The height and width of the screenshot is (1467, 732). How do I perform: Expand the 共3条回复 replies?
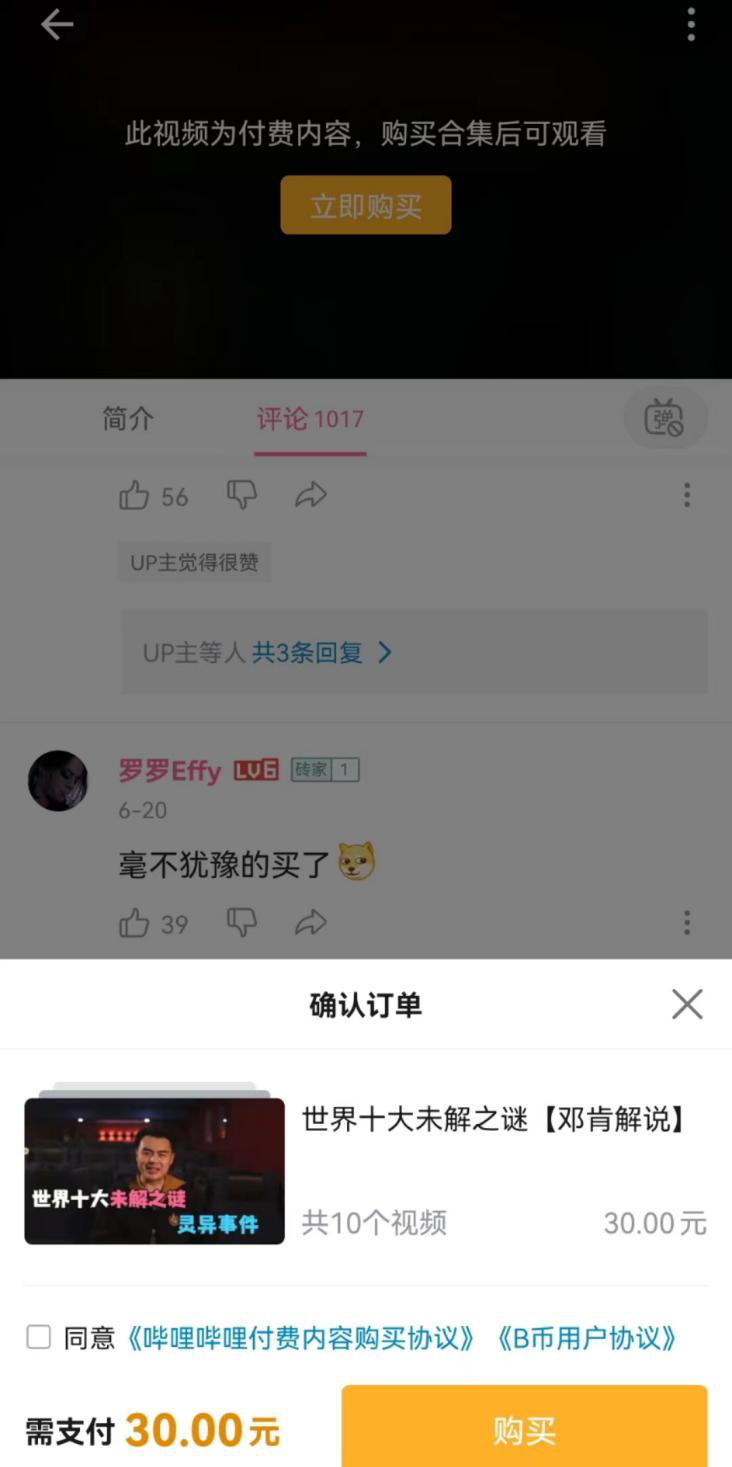(320, 653)
